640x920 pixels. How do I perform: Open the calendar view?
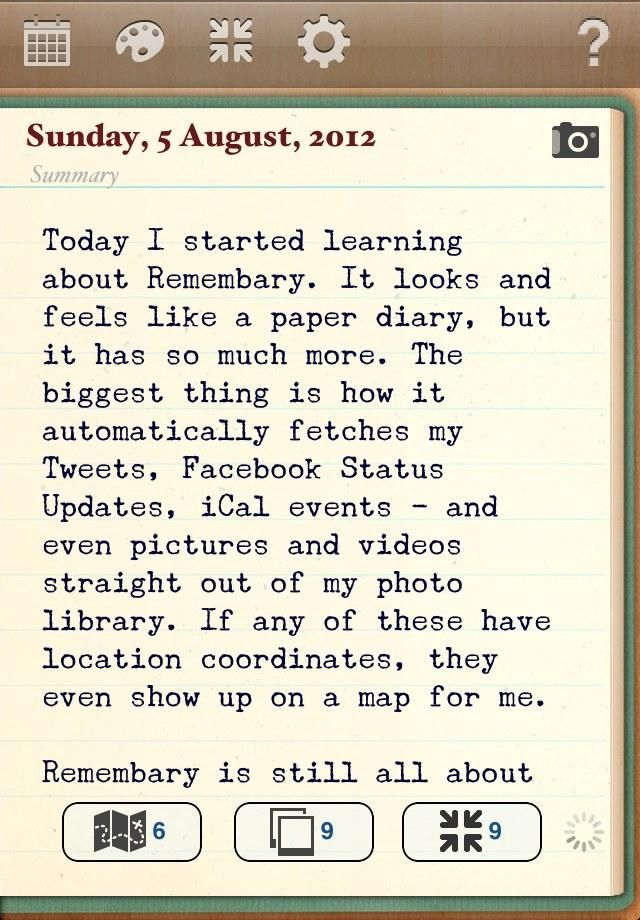tap(47, 42)
